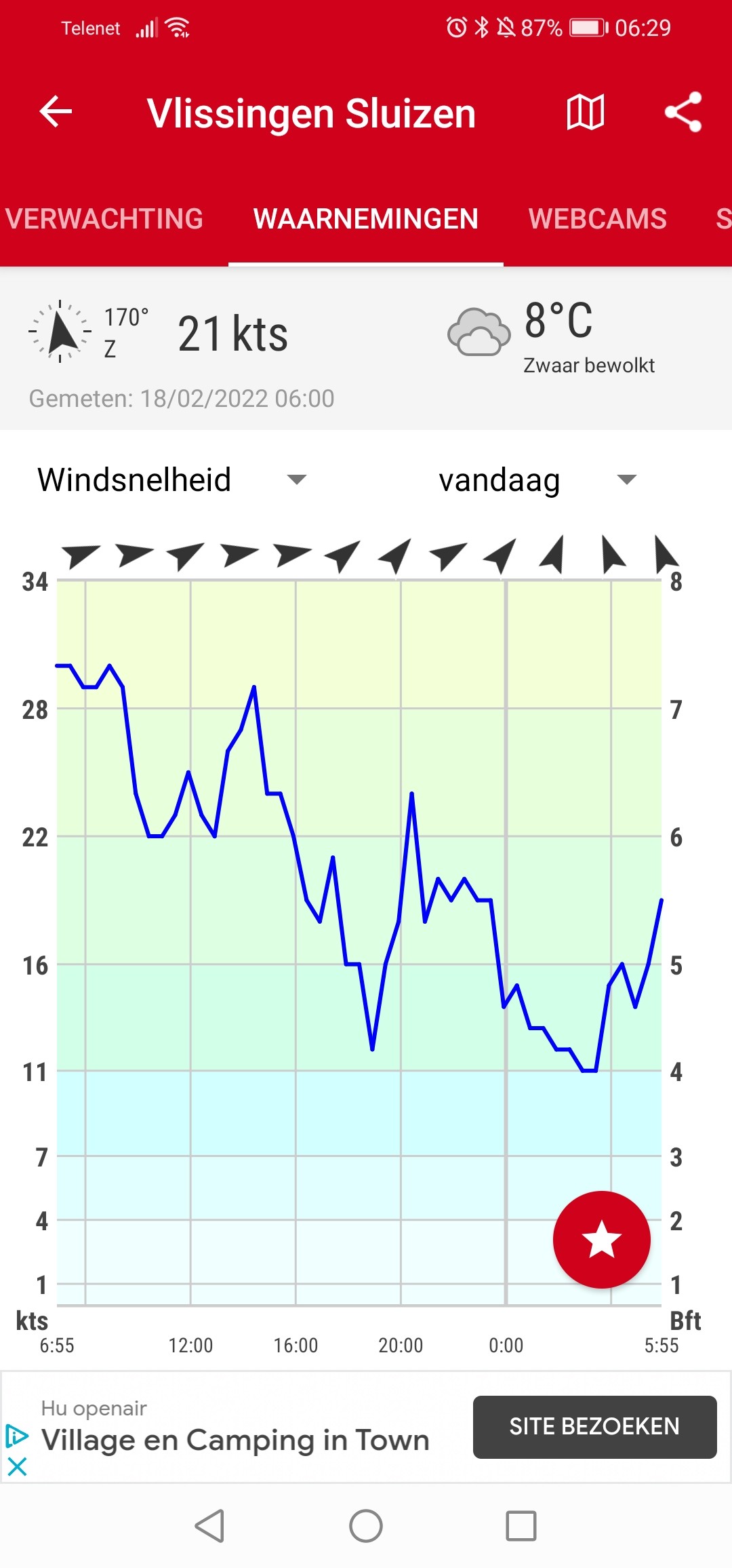The height and width of the screenshot is (1568, 732).
Task: Open the system recent apps button
Action: (521, 1527)
